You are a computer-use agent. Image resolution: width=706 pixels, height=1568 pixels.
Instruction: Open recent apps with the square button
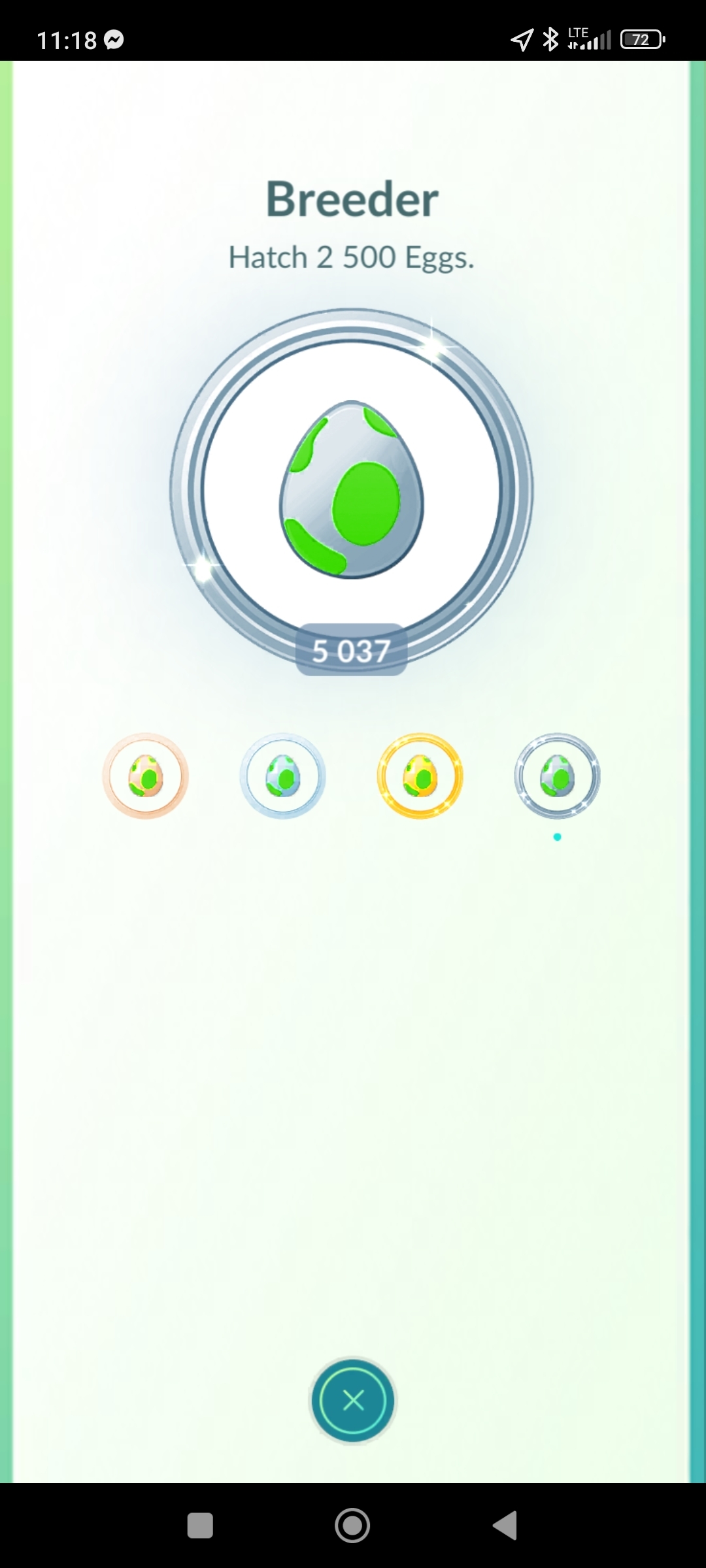point(200,1526)
